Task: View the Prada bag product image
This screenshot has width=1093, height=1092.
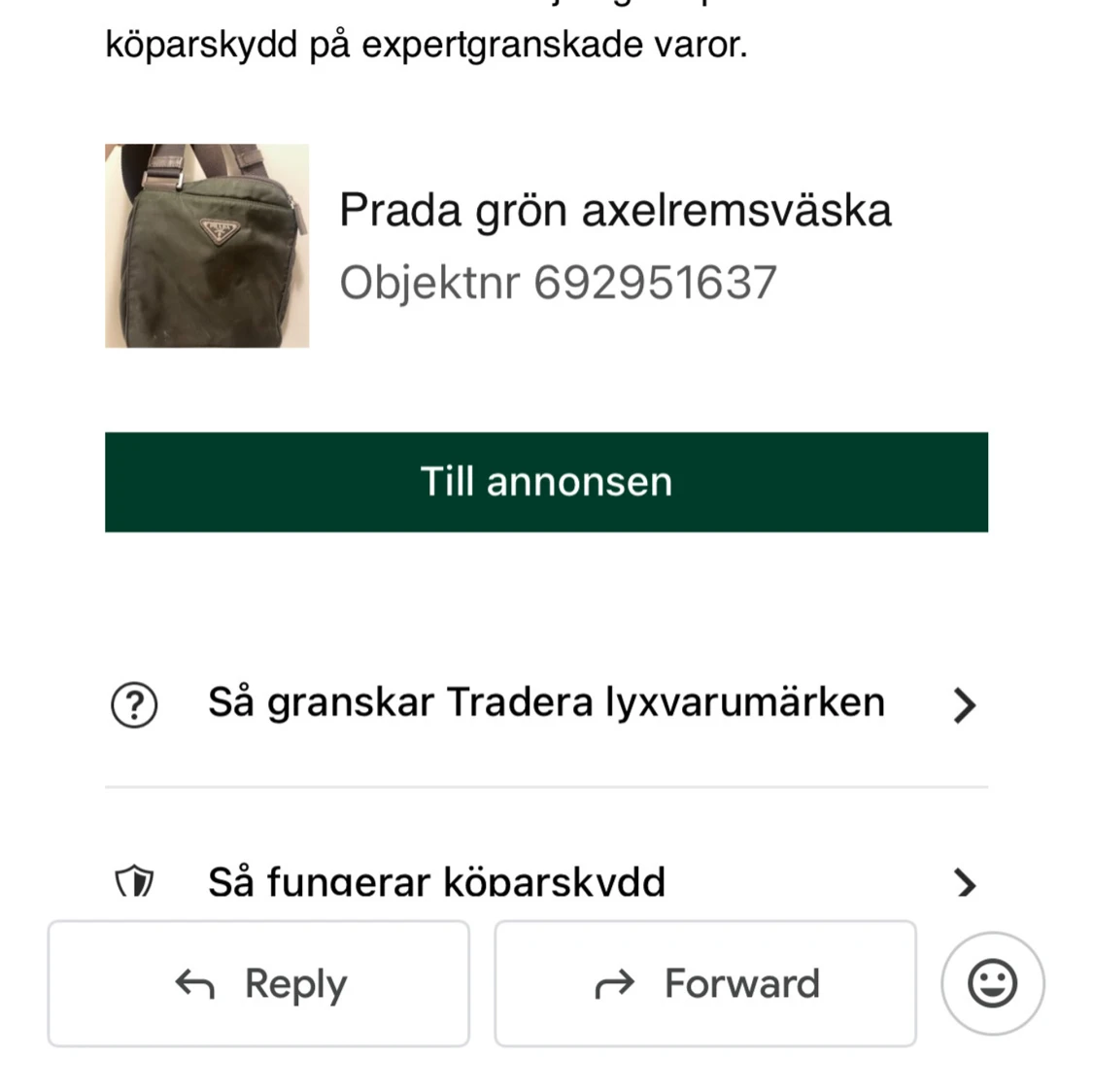Action: 207,246
